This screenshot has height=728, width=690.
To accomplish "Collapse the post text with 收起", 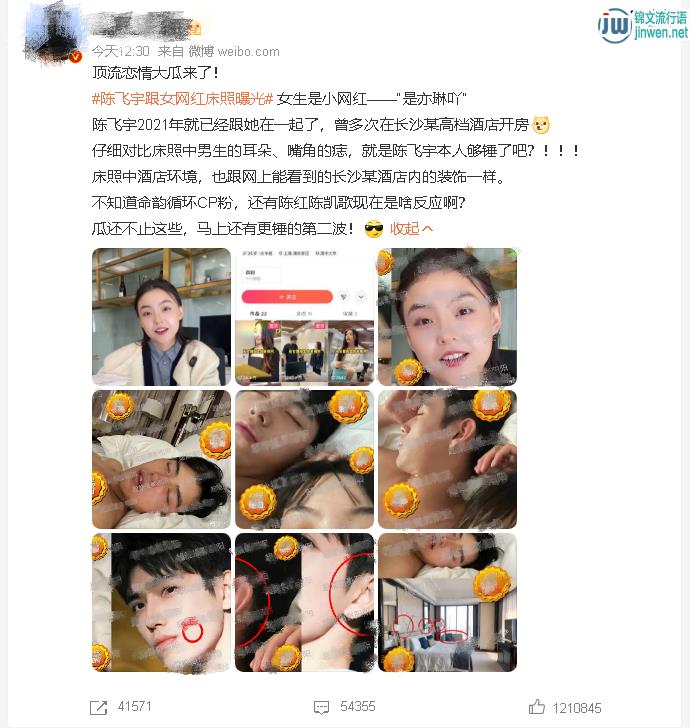I will tap(411, 228).
